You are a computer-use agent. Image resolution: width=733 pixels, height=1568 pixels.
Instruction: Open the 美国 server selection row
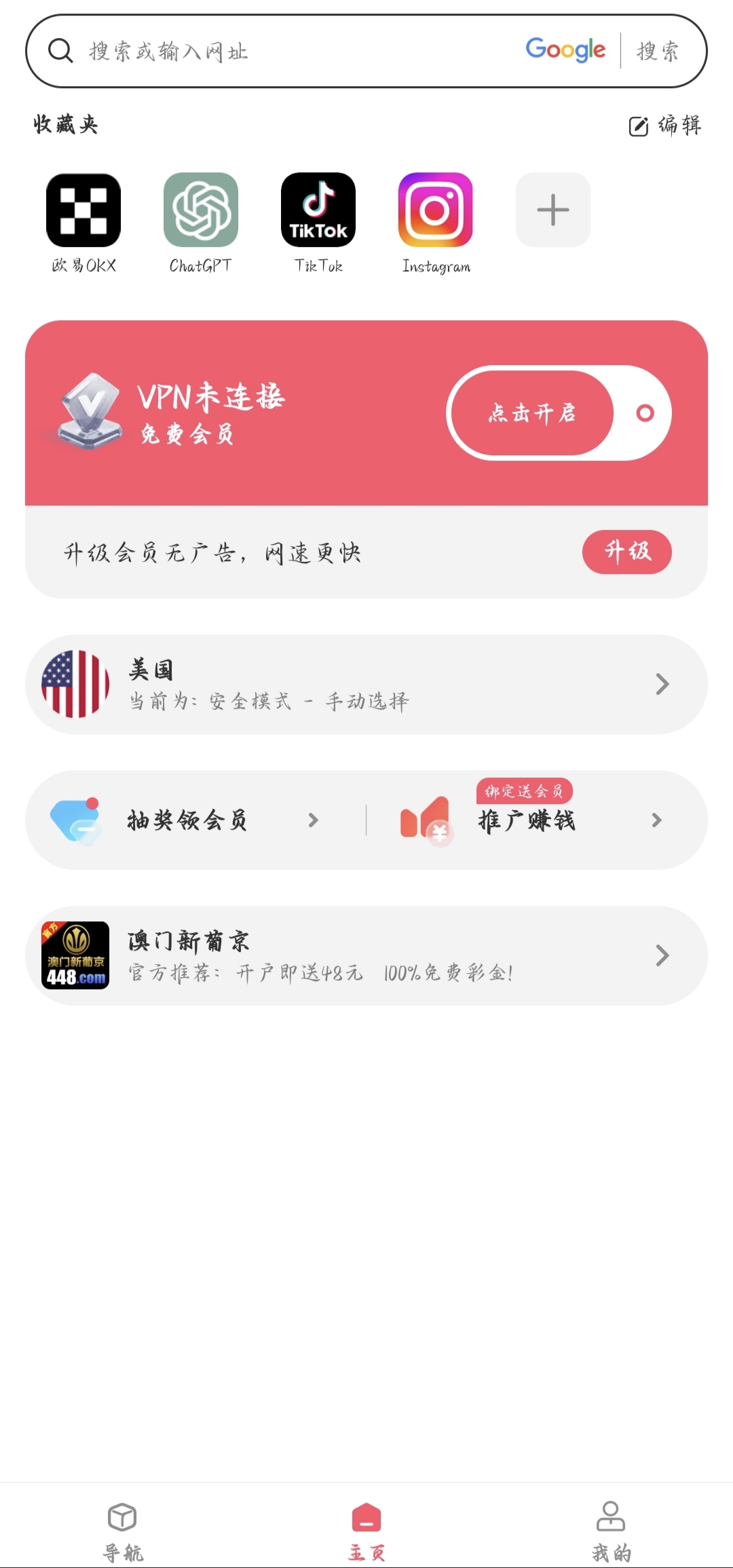pos(366,684)
